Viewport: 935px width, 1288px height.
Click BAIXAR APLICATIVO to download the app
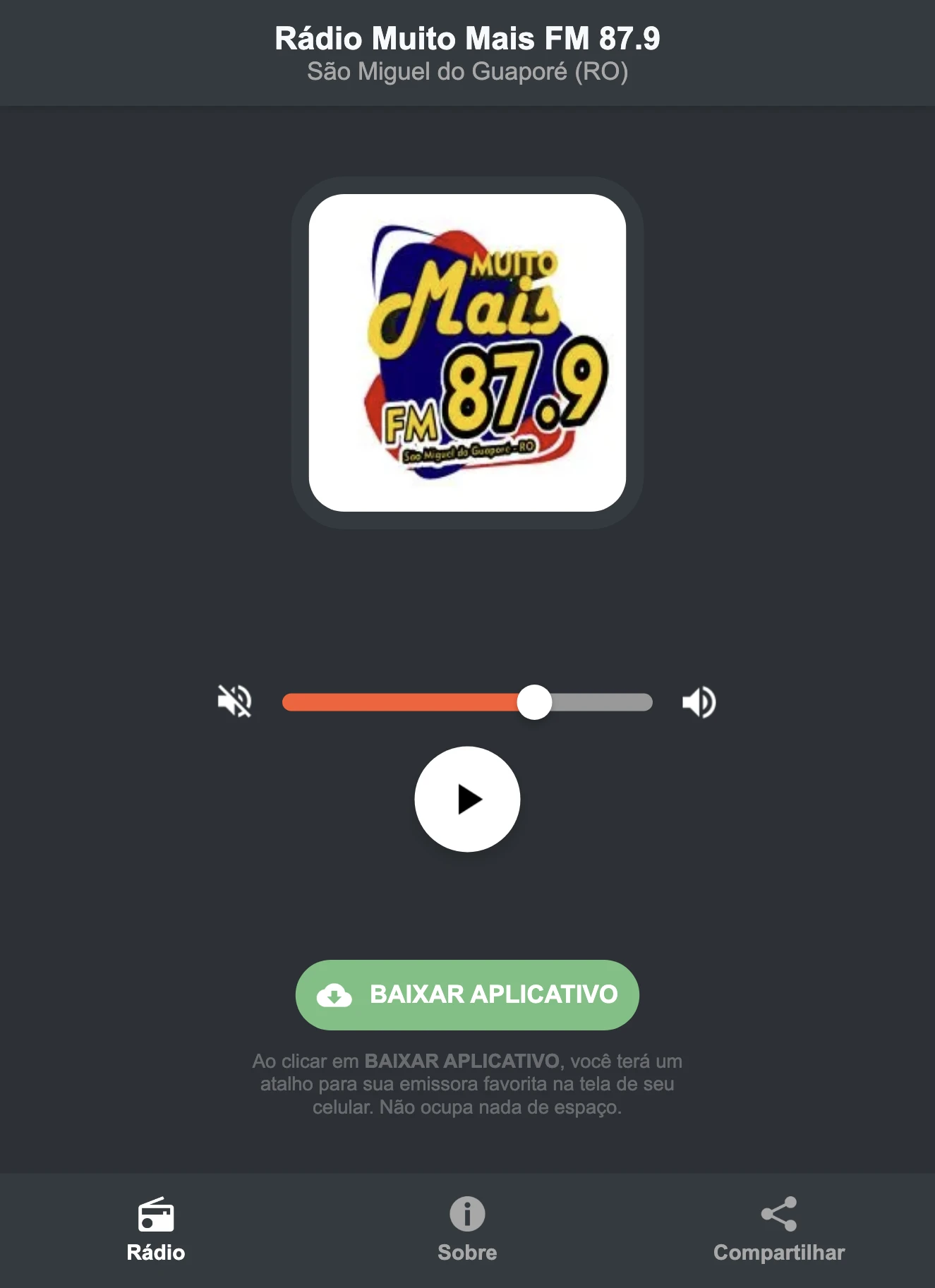[x=467, y=994]
